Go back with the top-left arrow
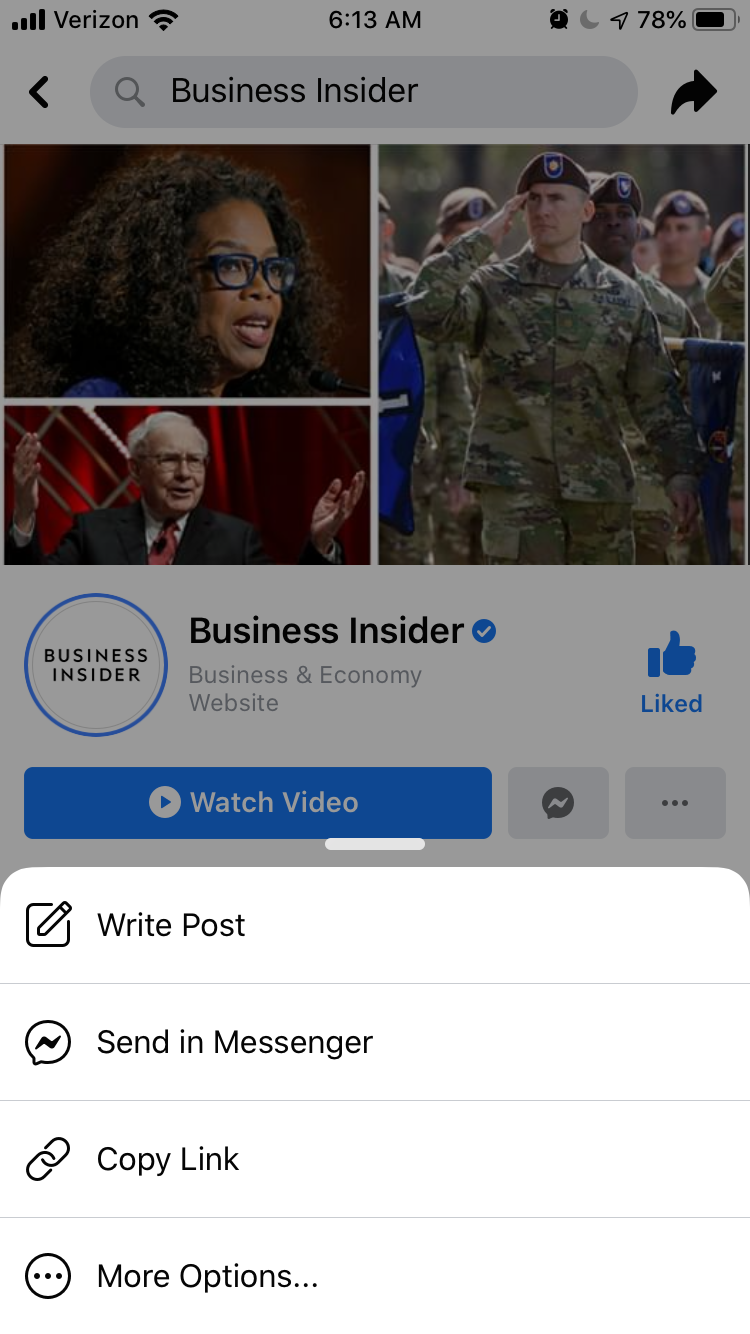 [x=39, y=92]
